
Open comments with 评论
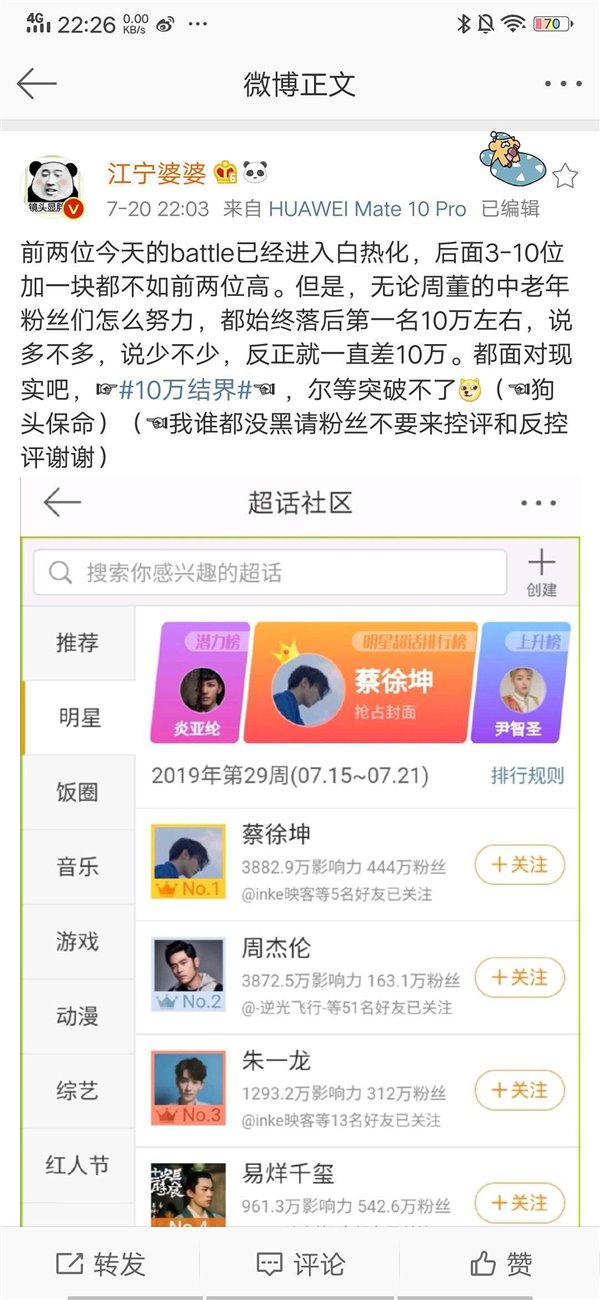point(300,1264)
